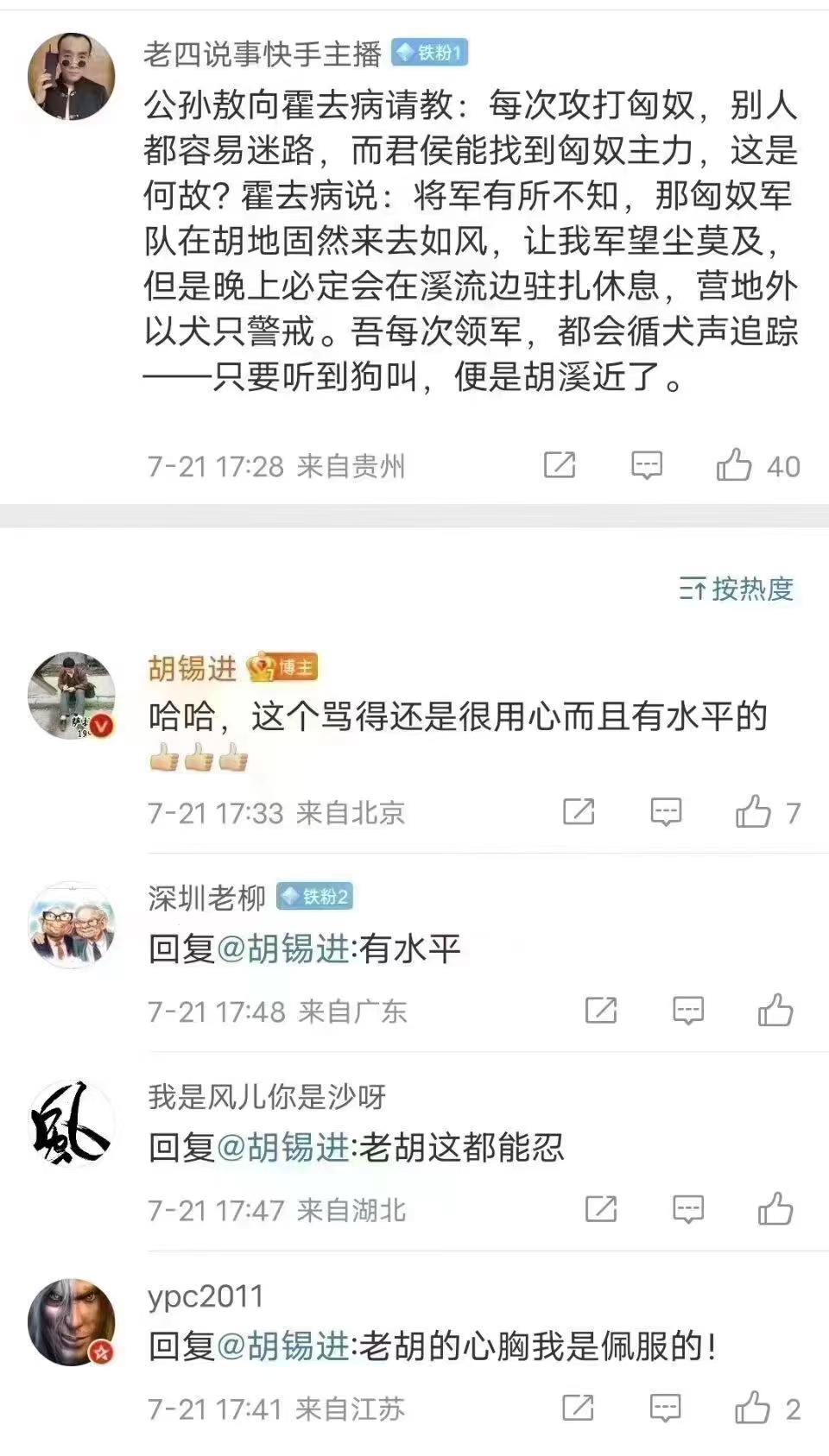Open ypc2011's profile avatar
This screenshot has height=1456, width=829.
[x=72, y=1322]
